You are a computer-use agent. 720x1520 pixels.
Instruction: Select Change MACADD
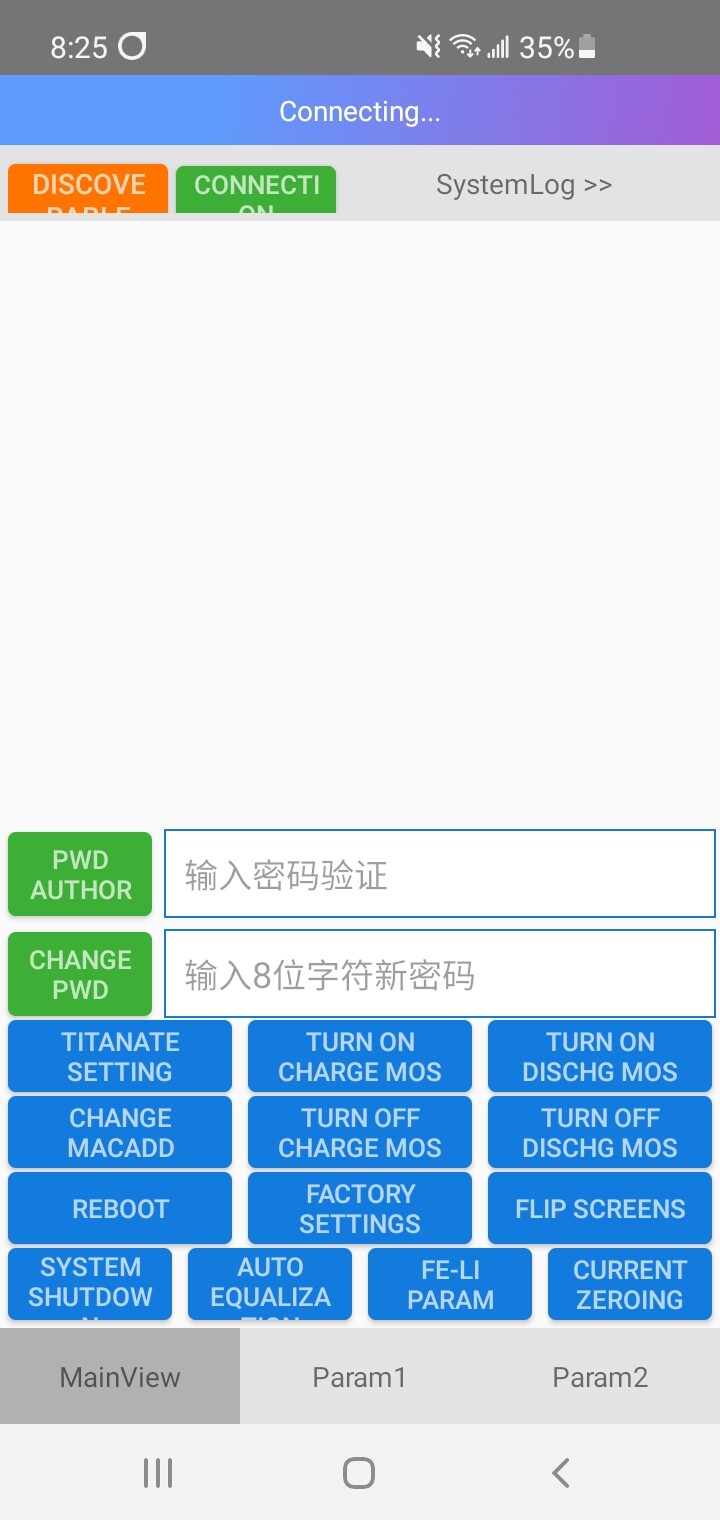120,1132
